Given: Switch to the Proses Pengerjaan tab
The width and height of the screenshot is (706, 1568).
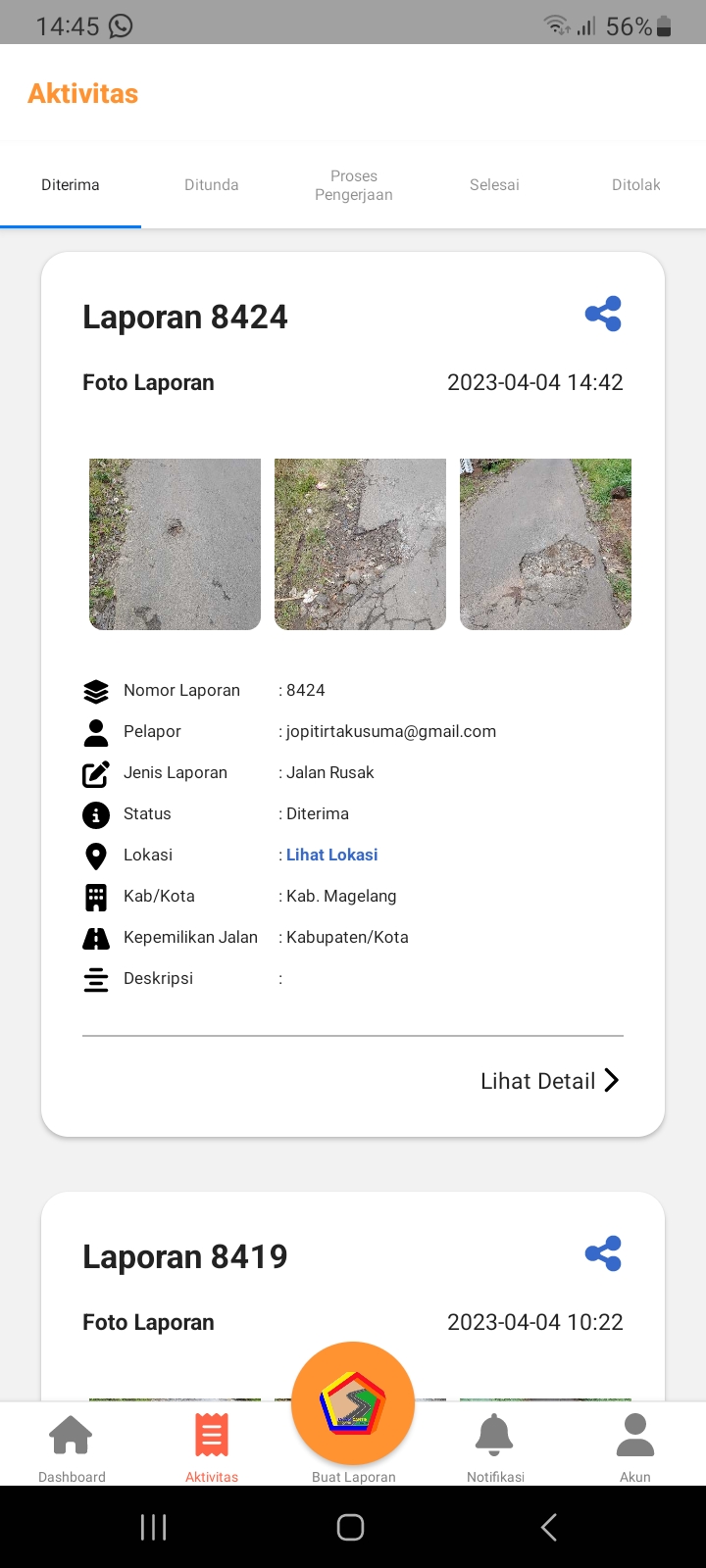Looking at the screenshot, I should (x=353, y=185).
